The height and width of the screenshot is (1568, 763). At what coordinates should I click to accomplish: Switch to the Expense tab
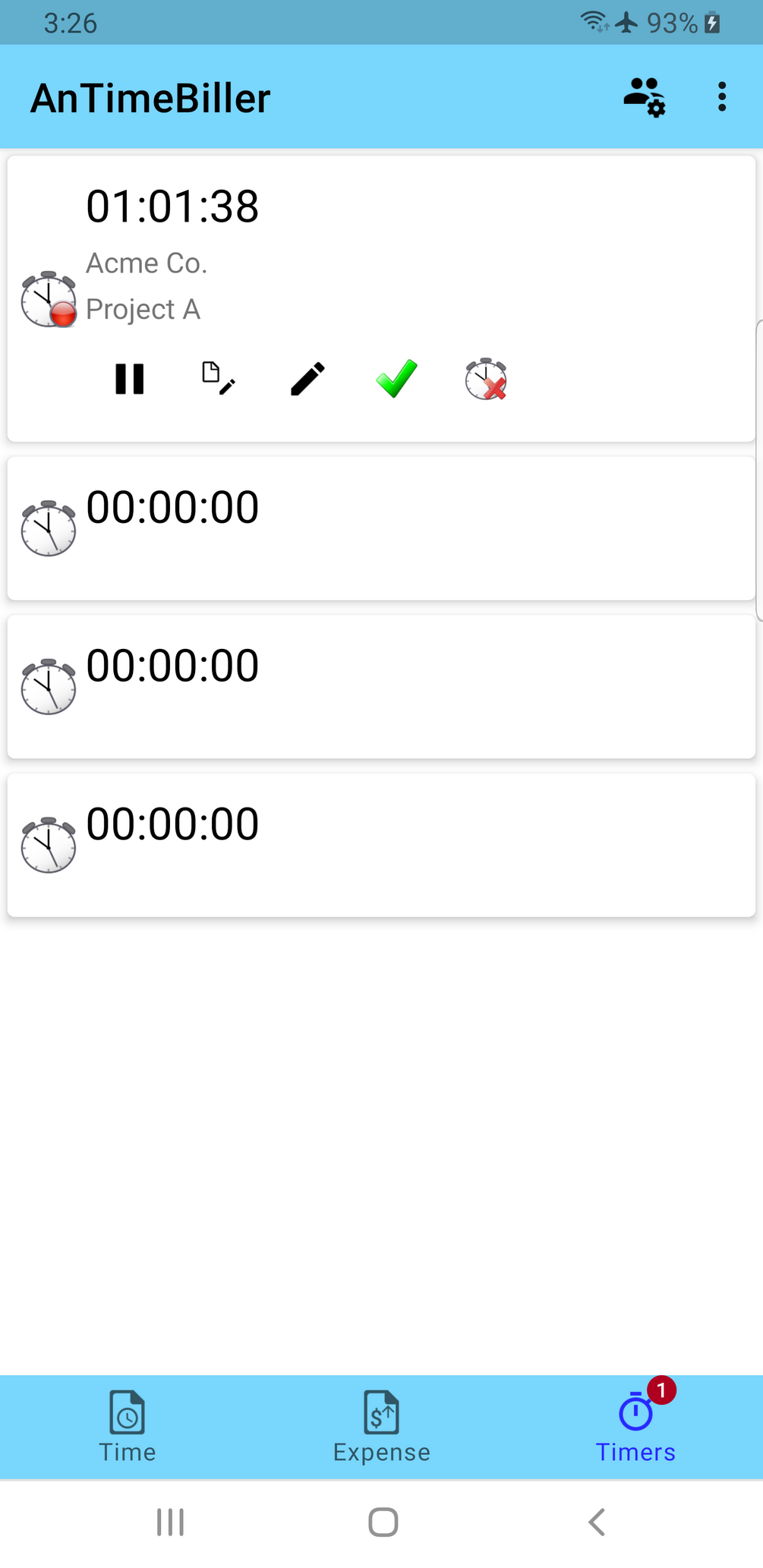pyautogui.click(x=382, y=1427)
